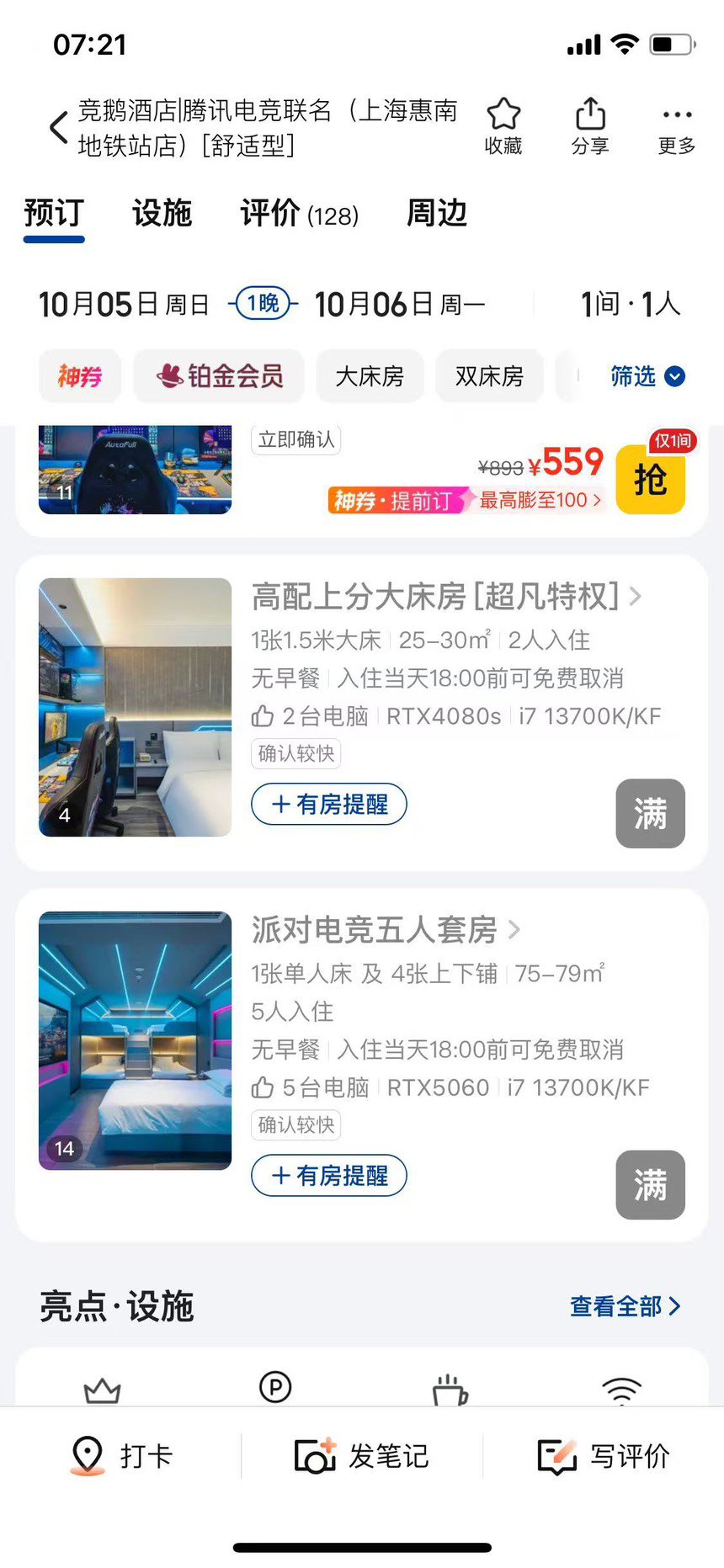Viewport: 724px width, 1568px height.
Task: Apply the 铂金会员 filter chip
Action: point(220,376)
